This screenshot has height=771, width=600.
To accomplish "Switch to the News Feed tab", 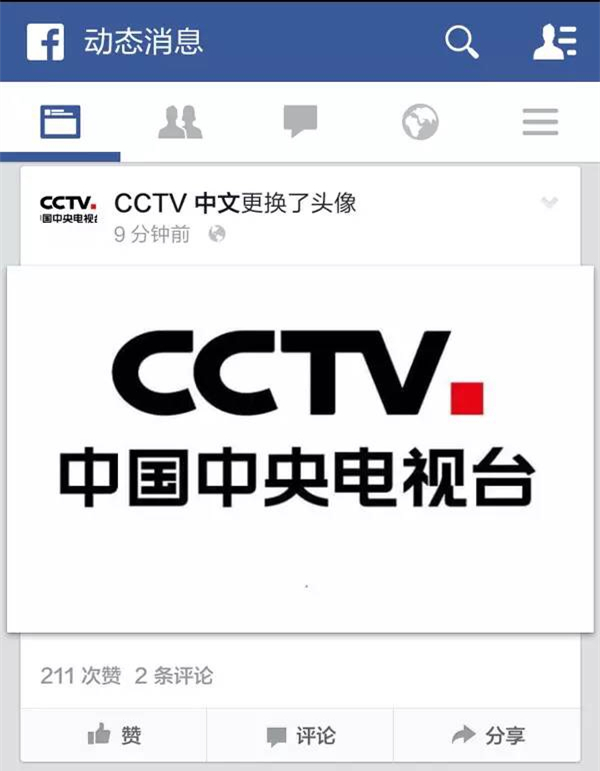I will click(60, 122).
